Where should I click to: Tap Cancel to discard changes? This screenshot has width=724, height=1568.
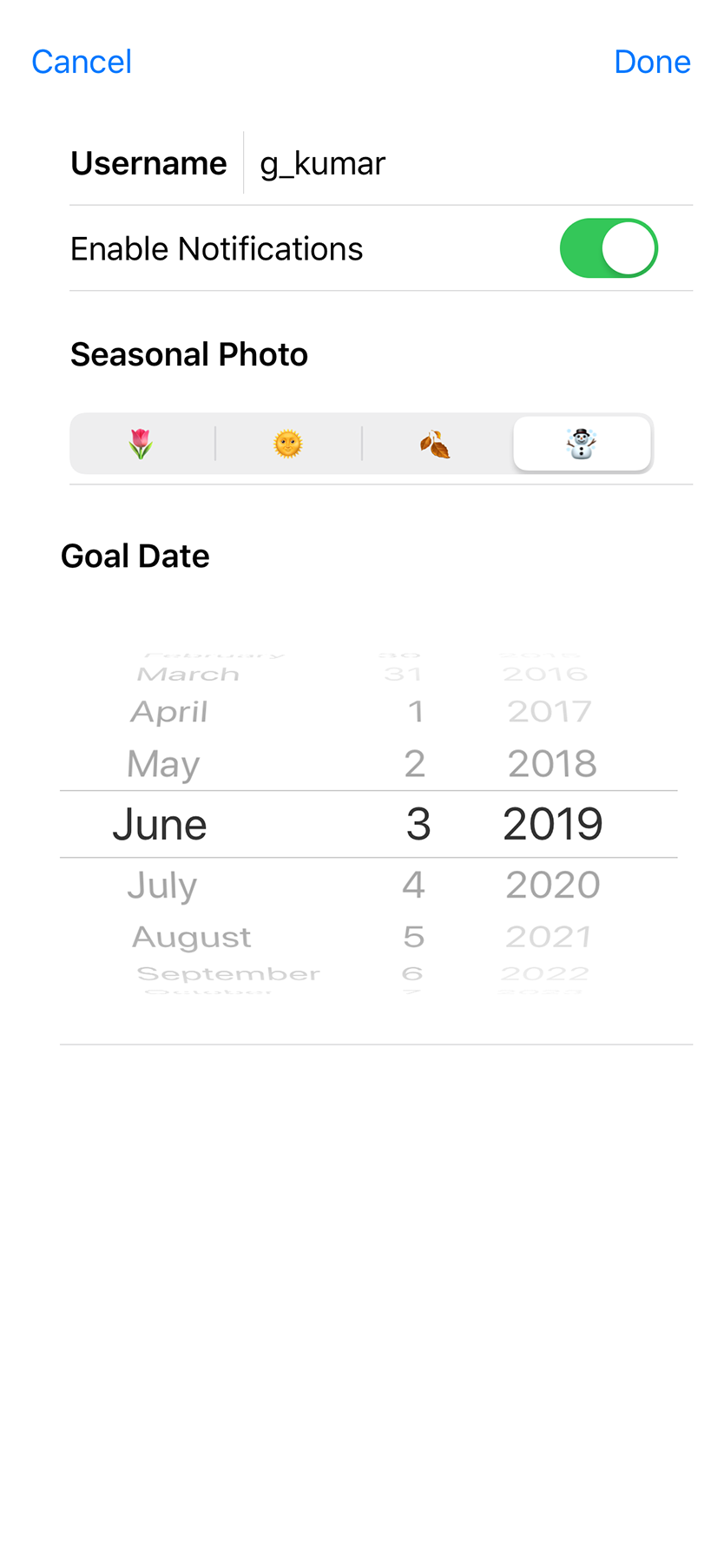coord(82,63)
